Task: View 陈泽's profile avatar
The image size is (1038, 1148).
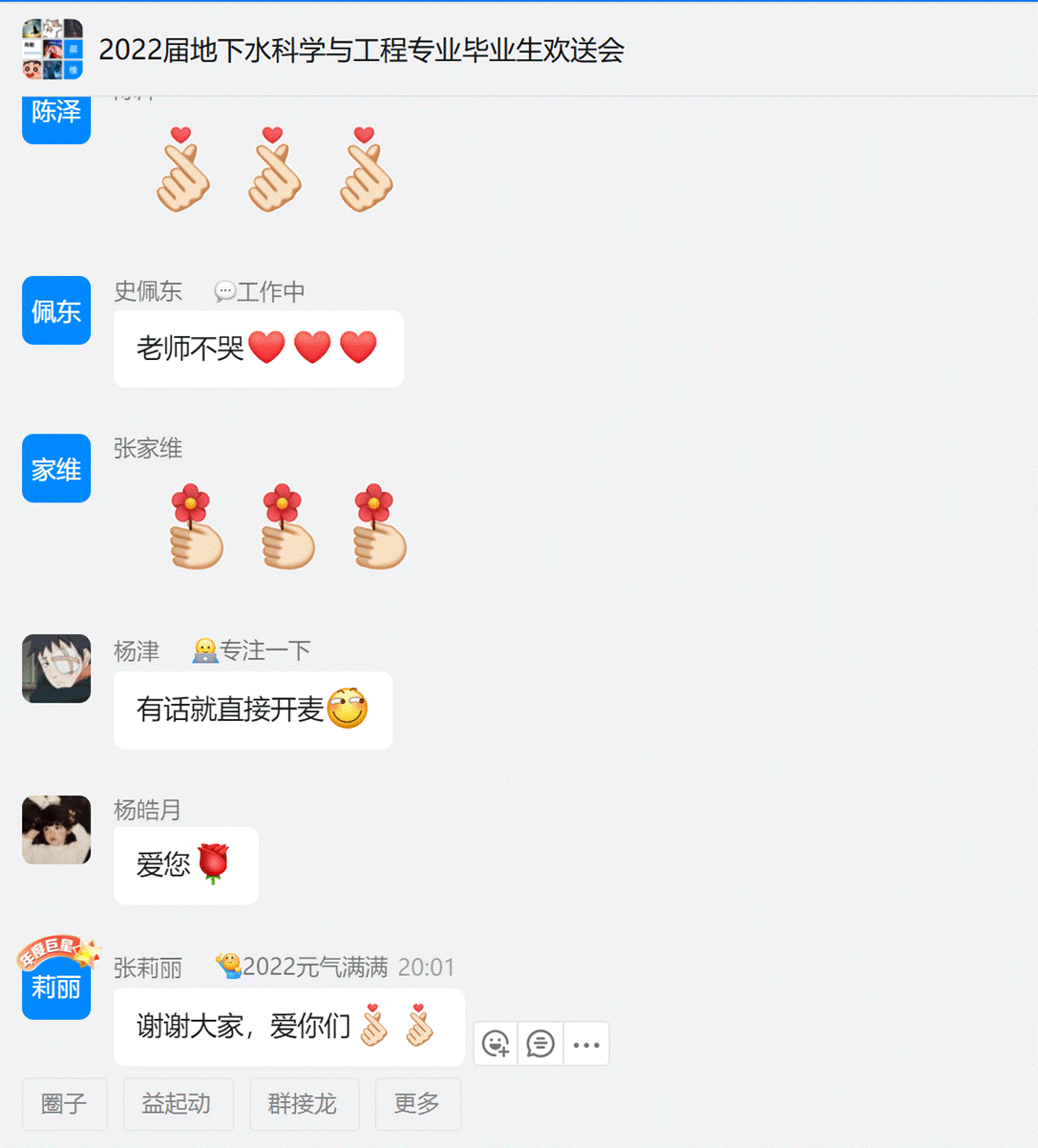Action: click(56, 117)
